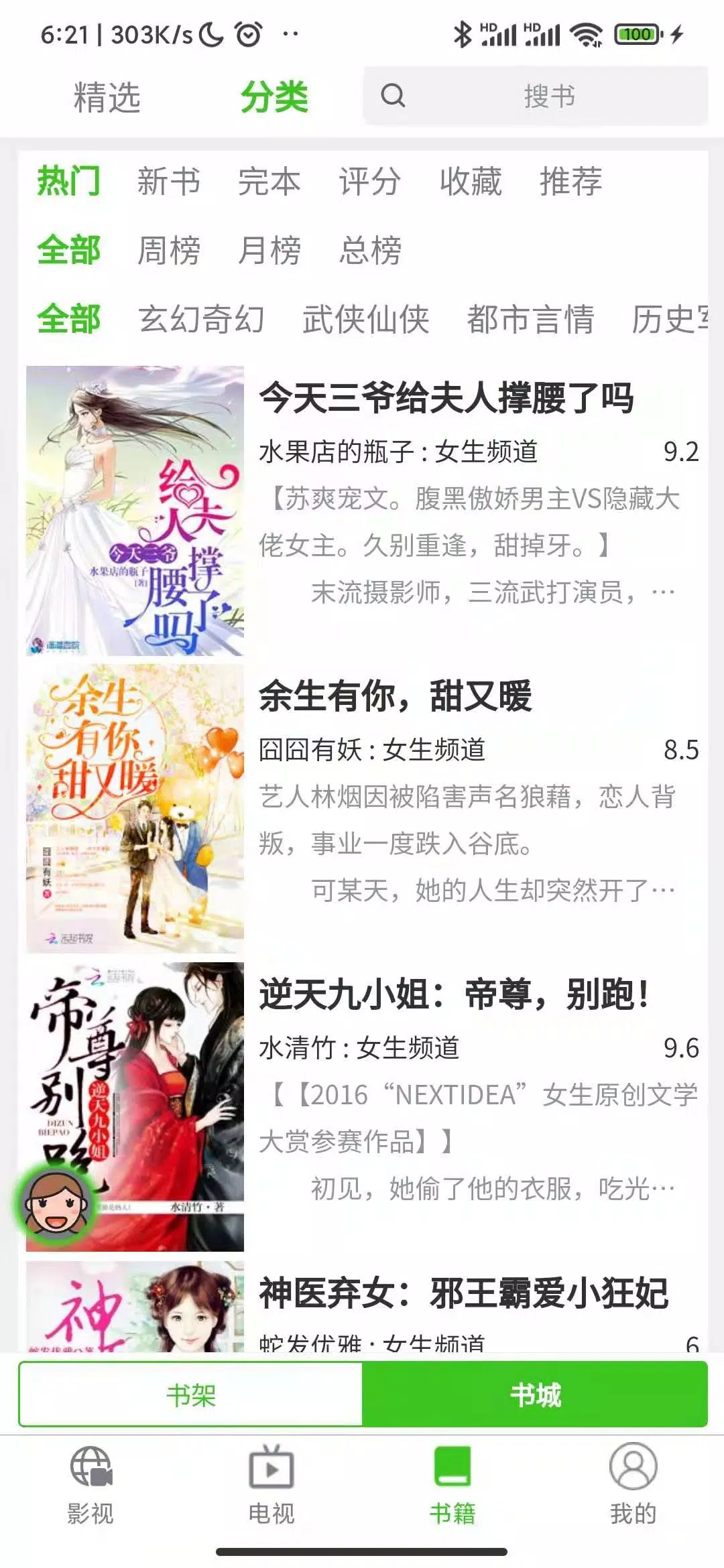The height and width of the screenshot is (1568, 724).
Task: Choose the 推荐 filter
Action: [x=571, y=182]
